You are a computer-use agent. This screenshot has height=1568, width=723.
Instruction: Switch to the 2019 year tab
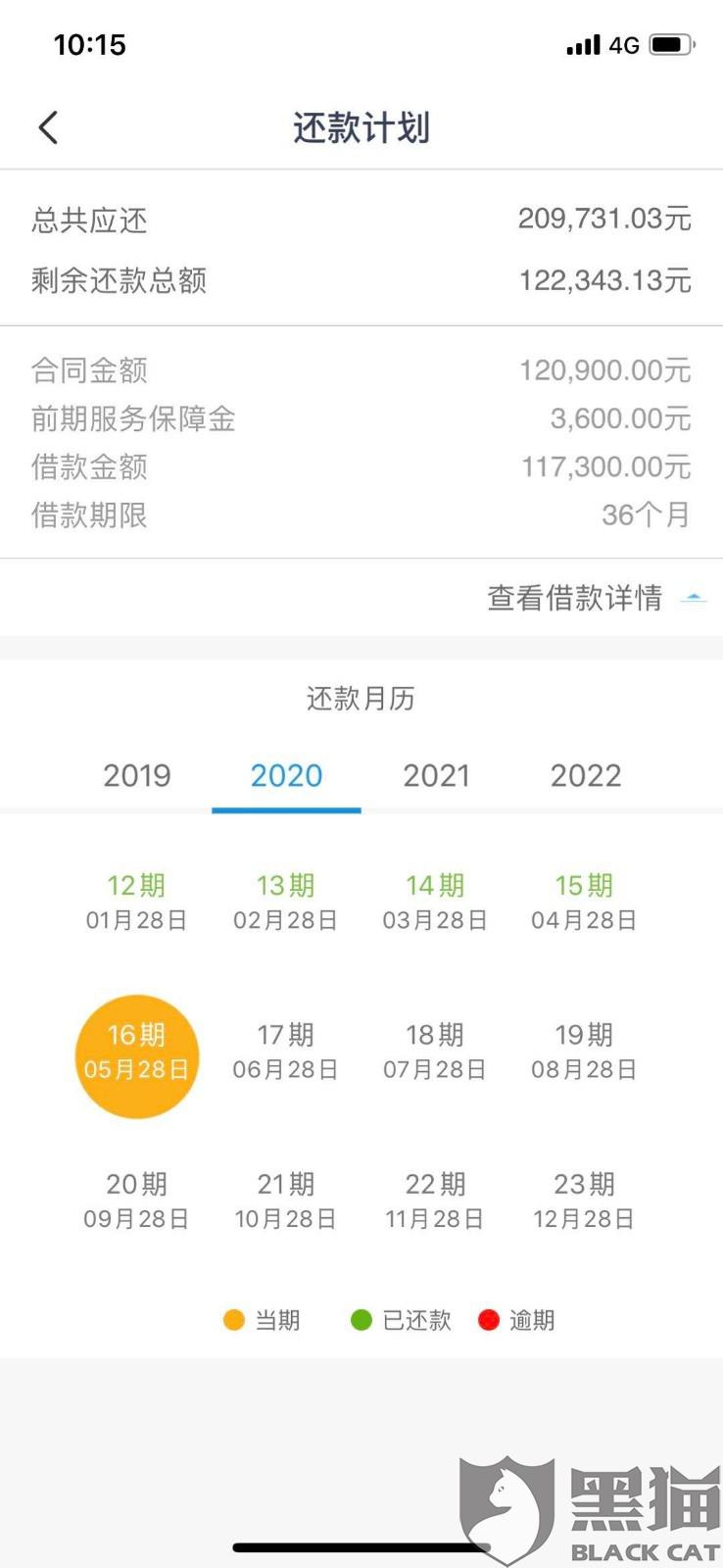pyautogui.click(x=137, y=775)
